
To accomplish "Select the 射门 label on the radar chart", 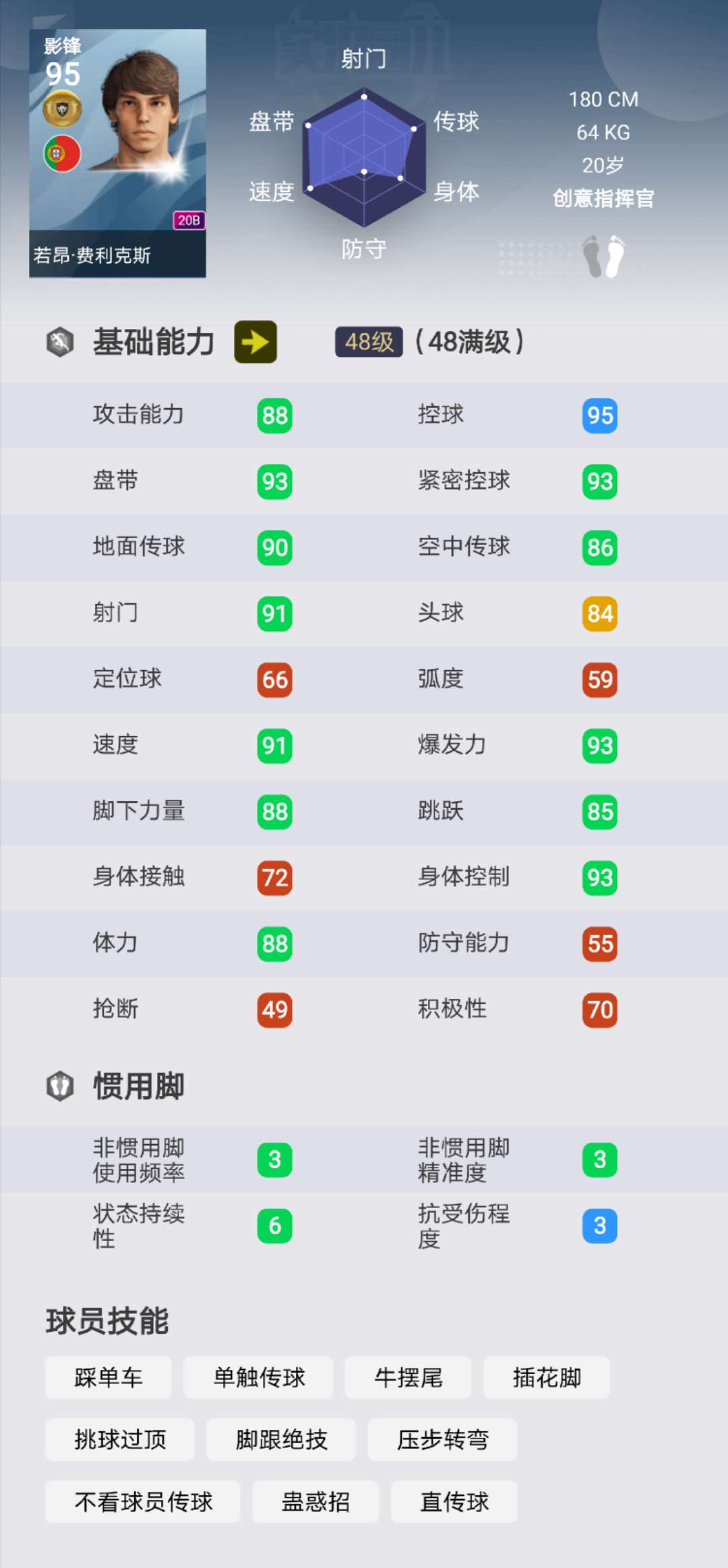I will click(x=364, y=59).
